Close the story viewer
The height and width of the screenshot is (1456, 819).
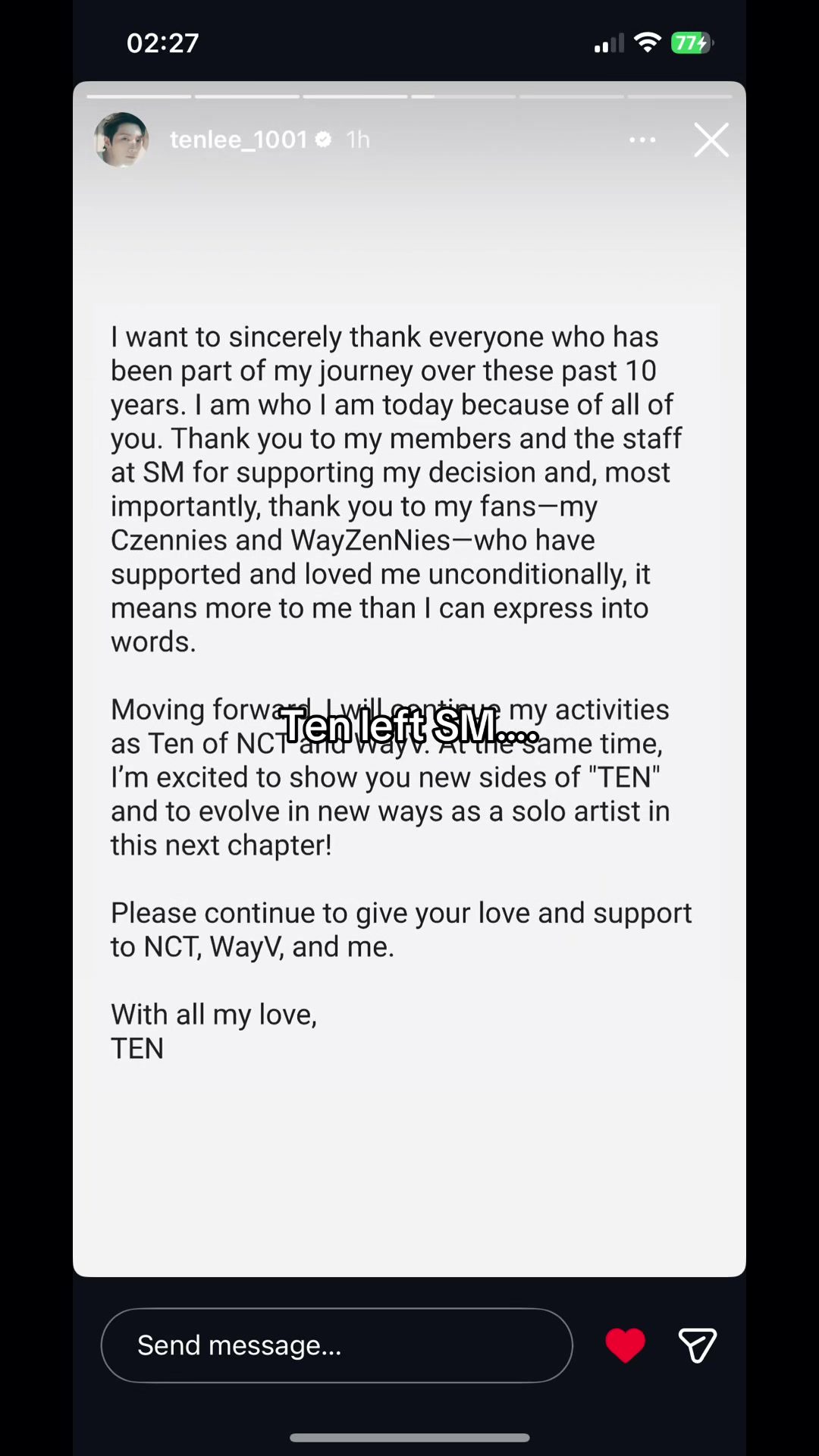click(x=711, y=140)
